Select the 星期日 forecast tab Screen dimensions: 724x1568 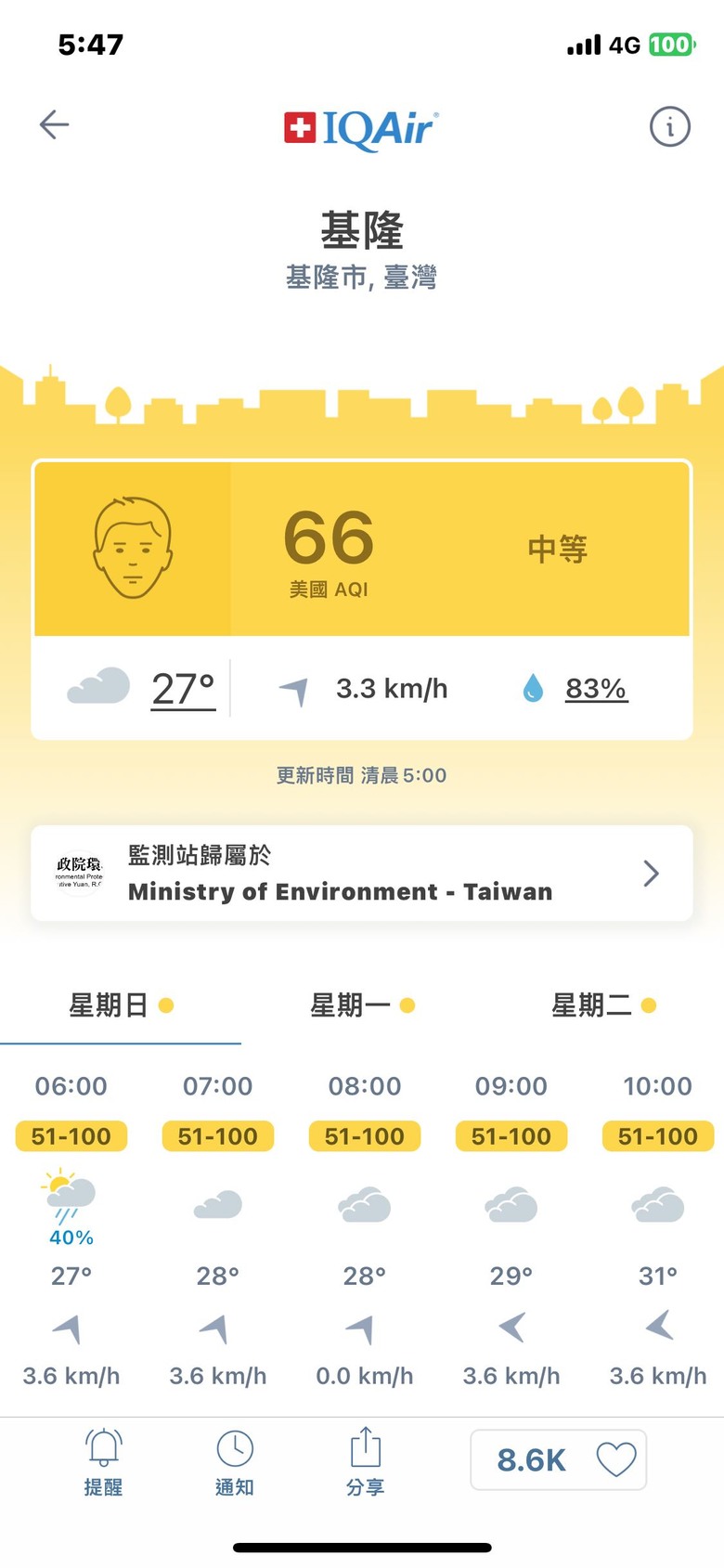(x=121, y=1005)
